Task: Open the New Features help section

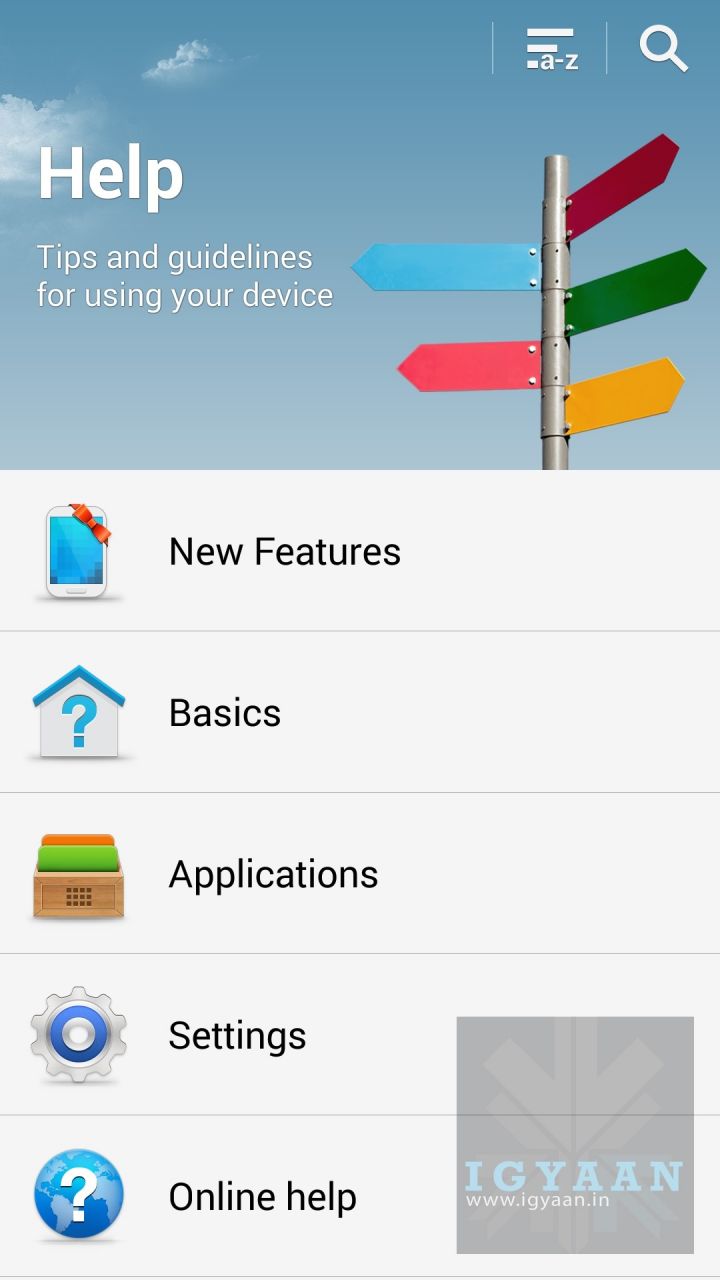Action: (x=285, y=551)
